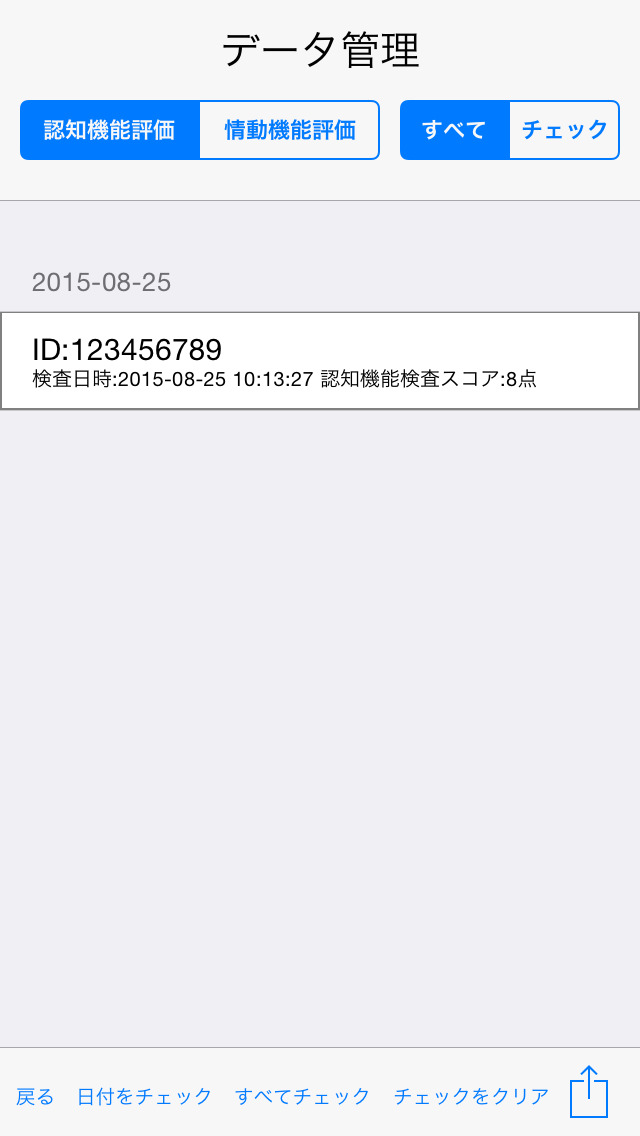Open the share export icon
This screenshot has height=1136, width=640.
tap(589, 1091)
